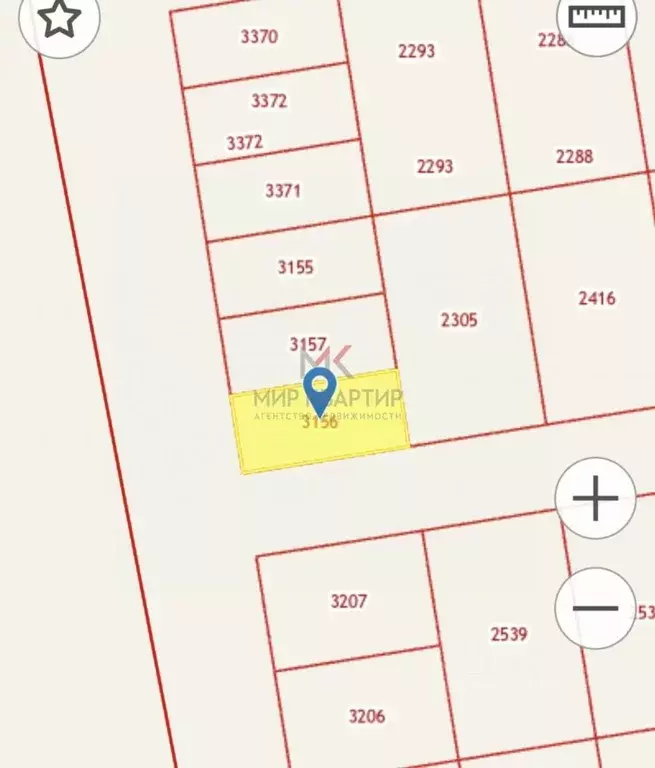Zoom in on the map

click(596, 498)
